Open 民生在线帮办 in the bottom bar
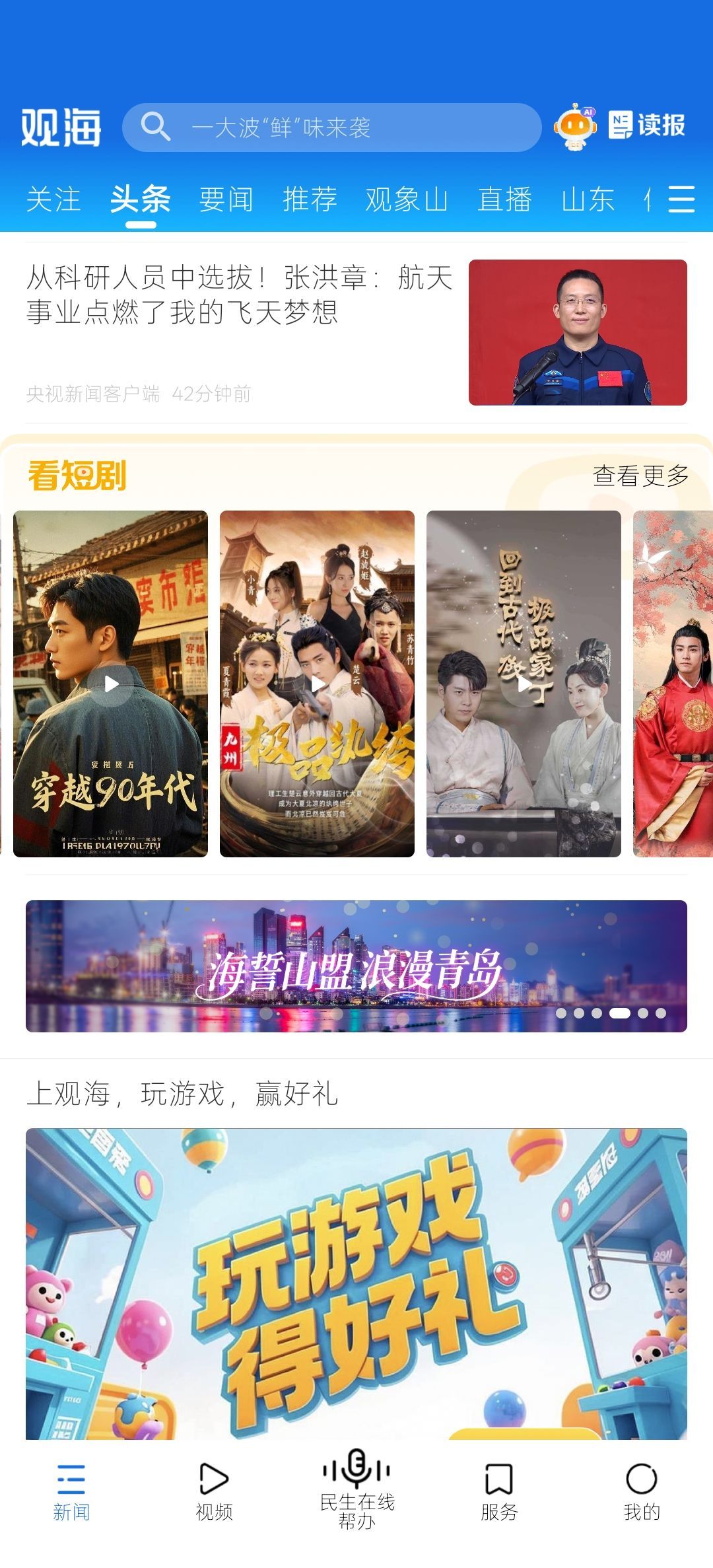This screenshot has height=1568, width=713. 356,1489
